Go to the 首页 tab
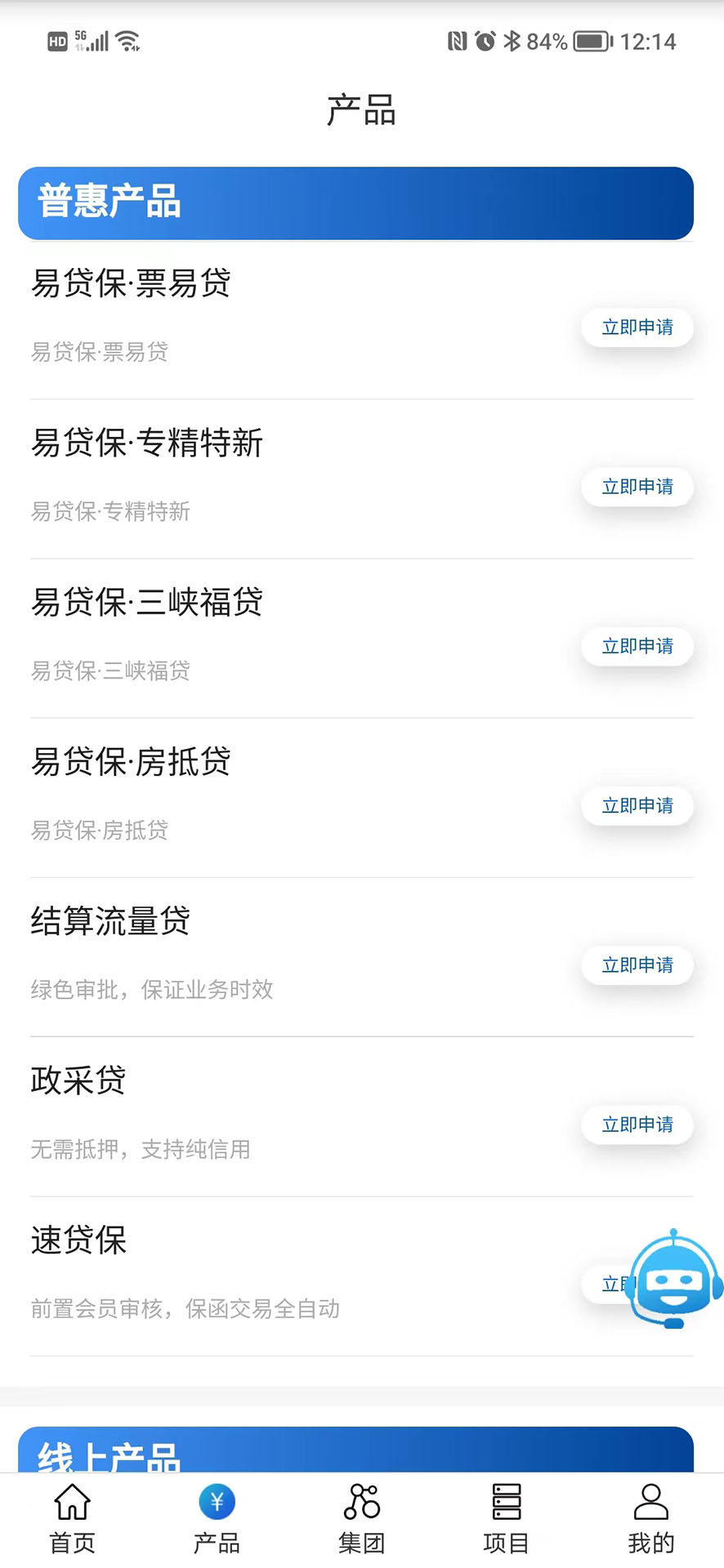 point(73,1519)
